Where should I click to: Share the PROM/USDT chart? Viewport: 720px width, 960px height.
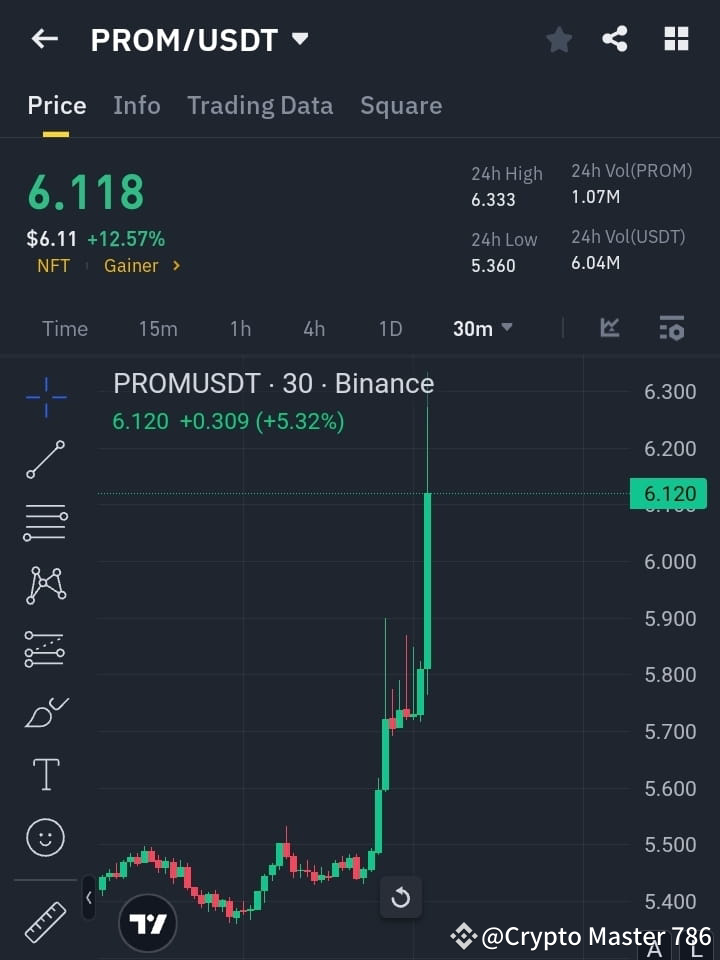(x=615, y=39)
